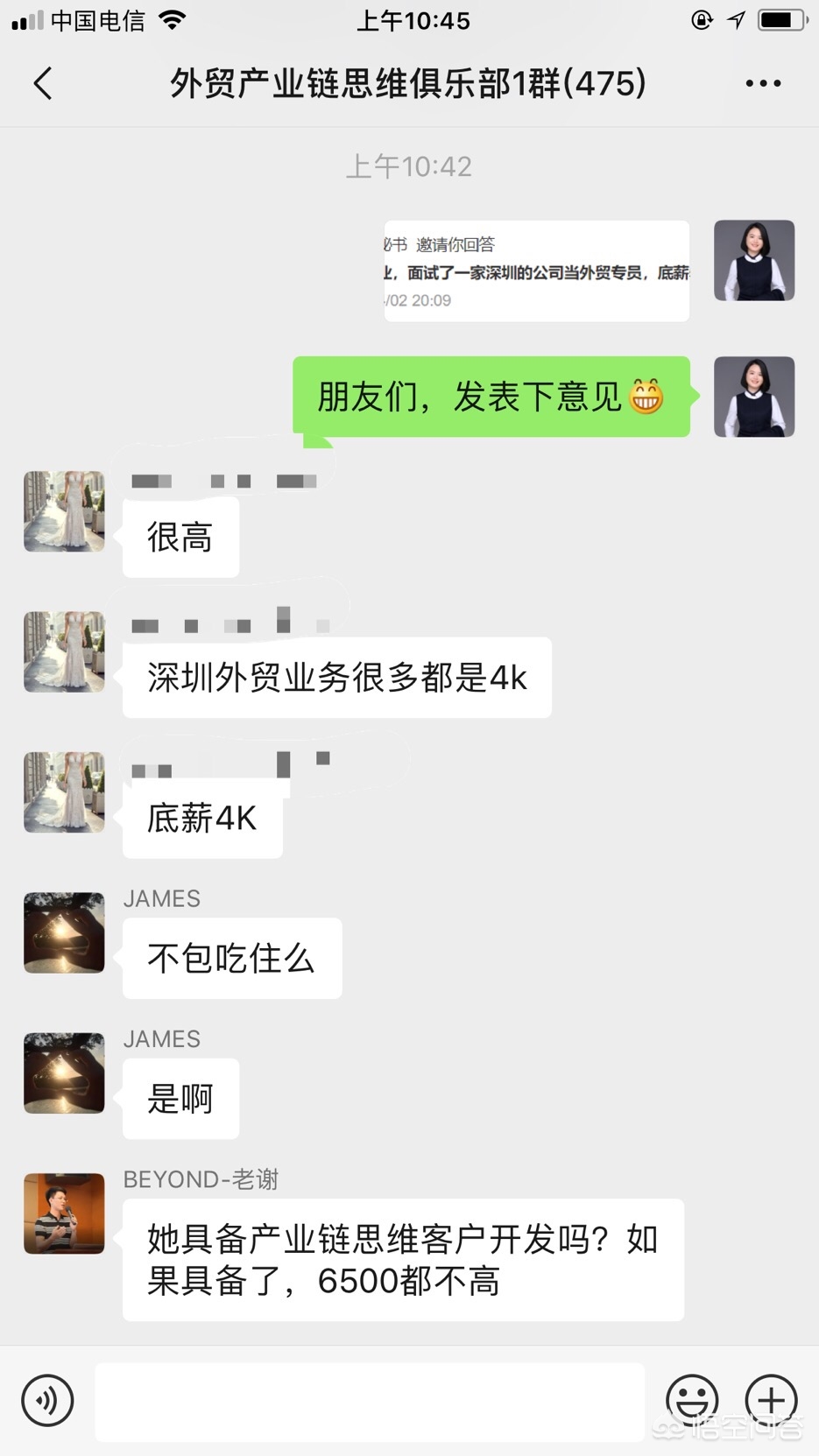View BEYOND-老谢's profile avatar
Screen dimensions: 819x1456
(x=64, y=1213)
